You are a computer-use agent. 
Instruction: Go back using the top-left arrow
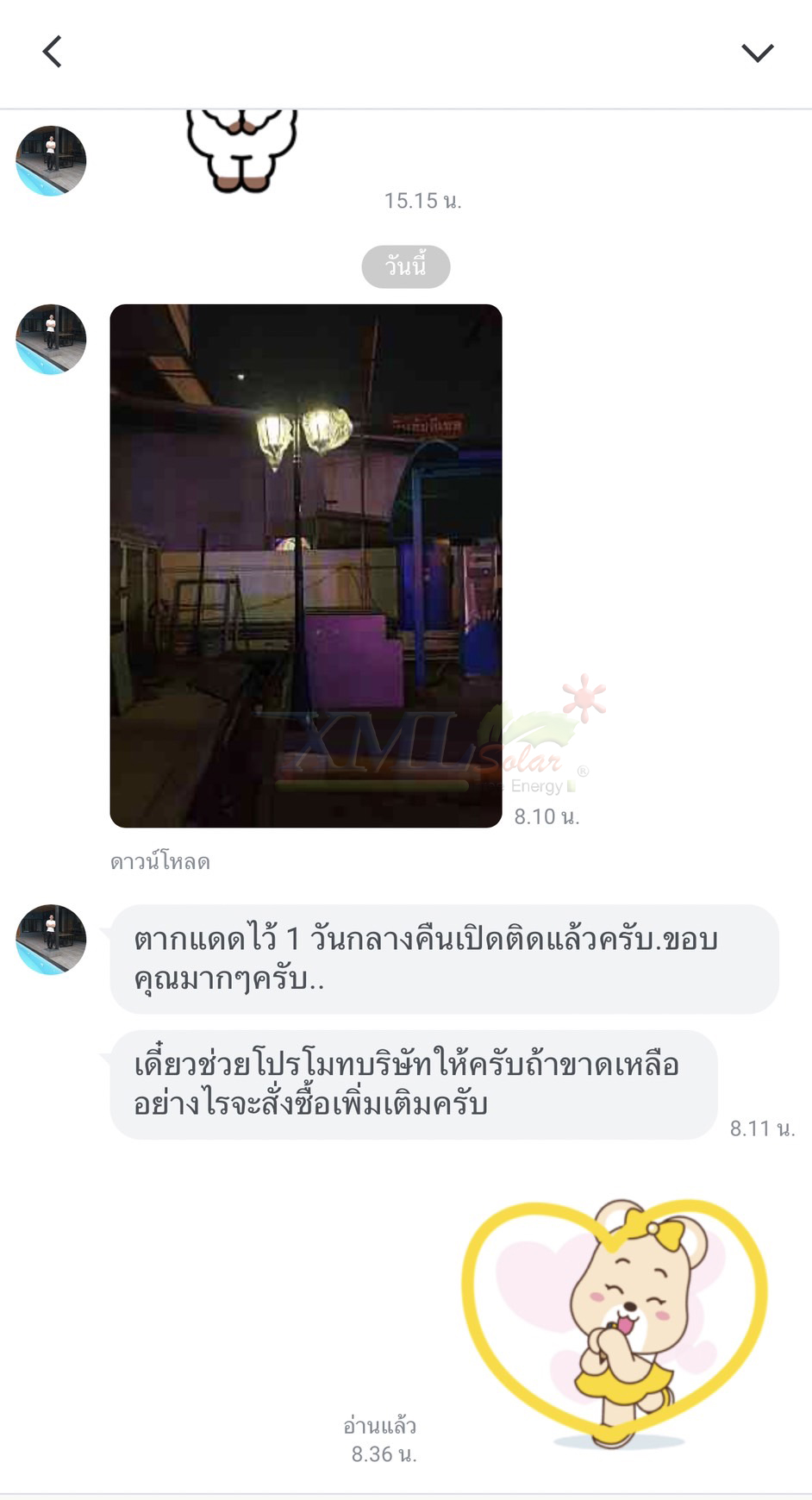(53, 52)
